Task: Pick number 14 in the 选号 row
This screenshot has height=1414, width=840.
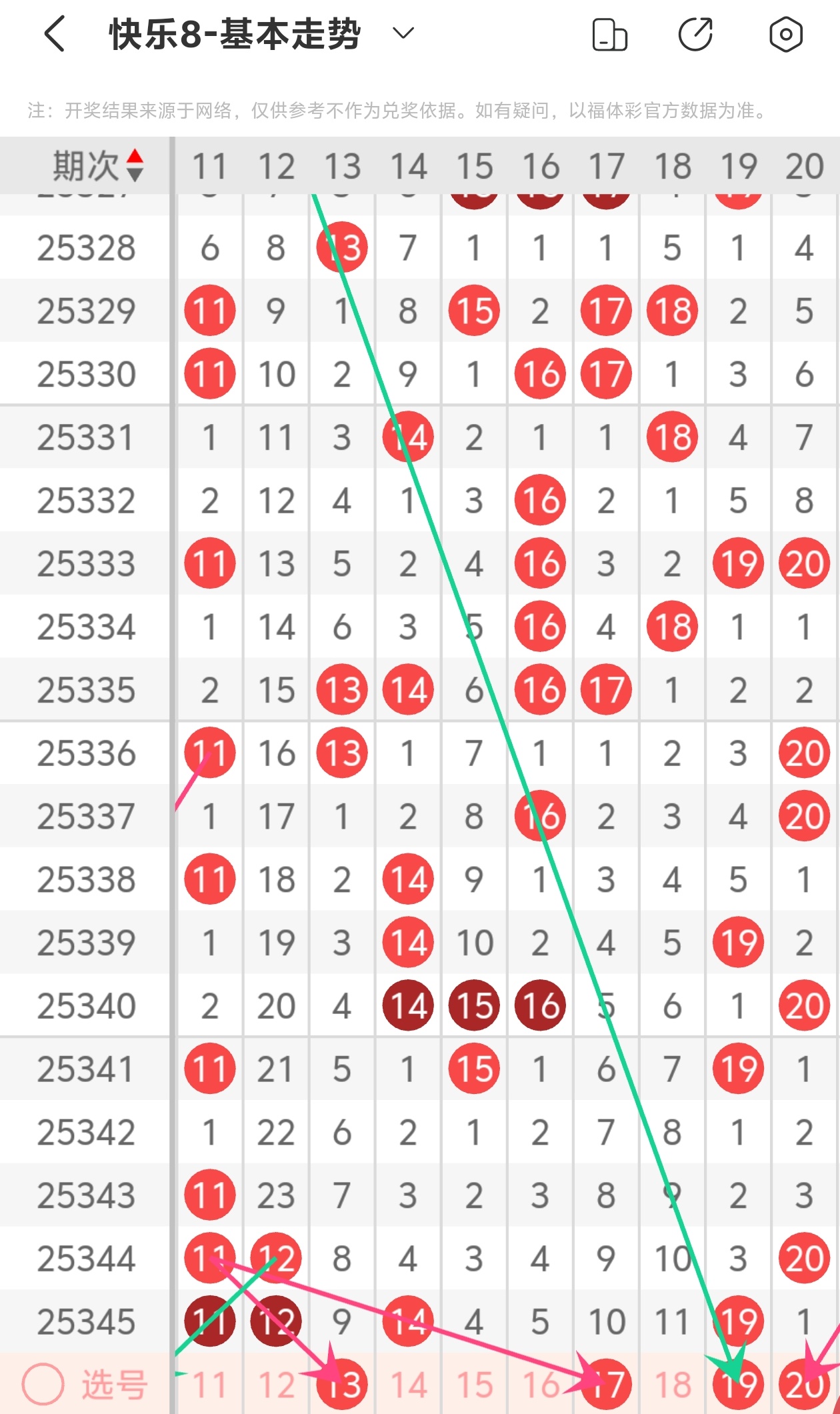Action: point(408,1385)
